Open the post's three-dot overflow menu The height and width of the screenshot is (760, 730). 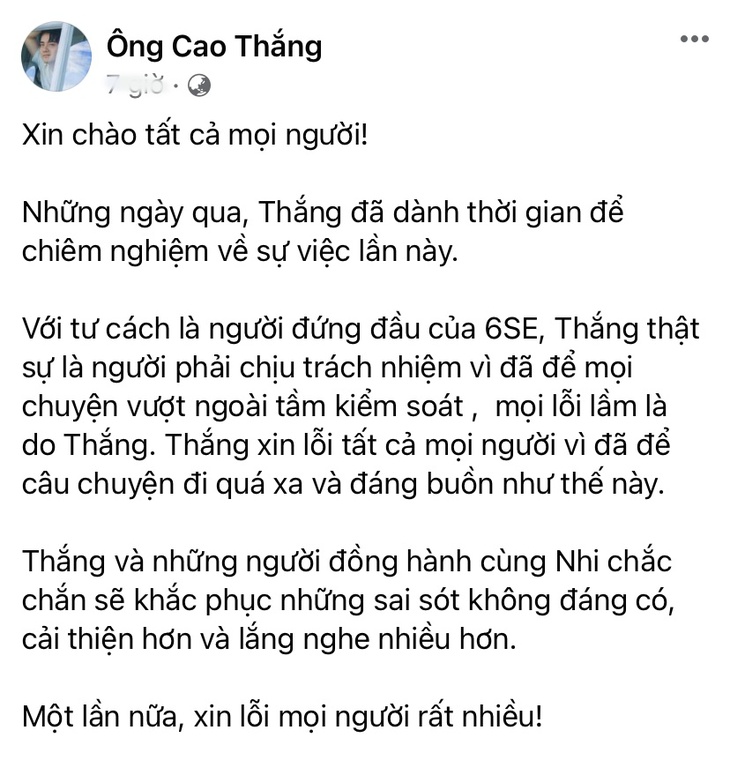(x=694, y=39)
